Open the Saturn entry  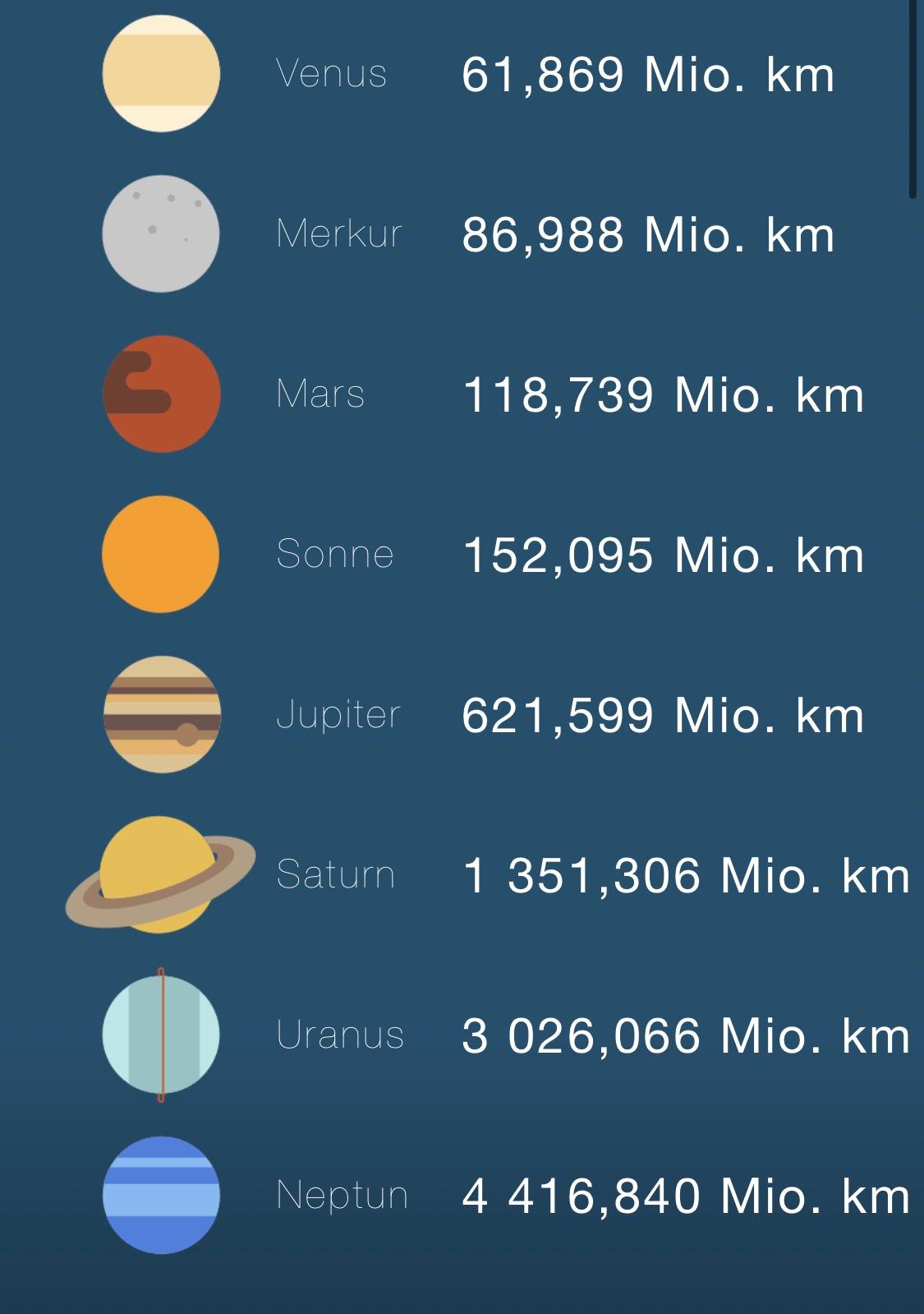tap(335, 874)
